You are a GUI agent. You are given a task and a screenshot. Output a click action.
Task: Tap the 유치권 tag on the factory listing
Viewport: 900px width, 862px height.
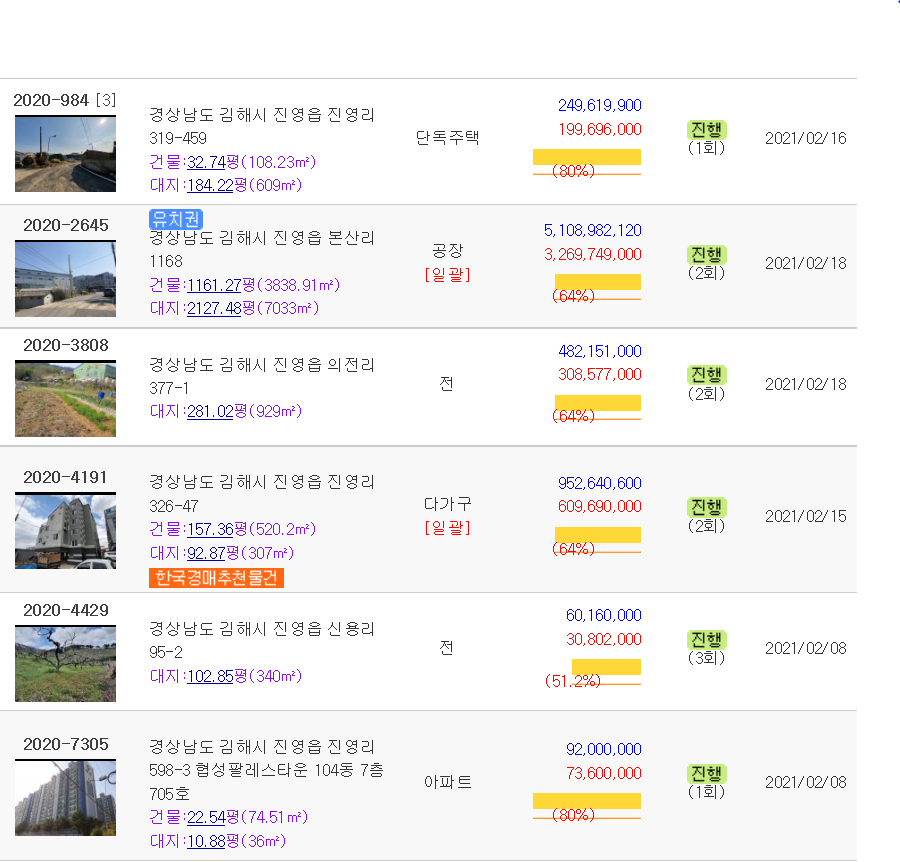point(176,219)
